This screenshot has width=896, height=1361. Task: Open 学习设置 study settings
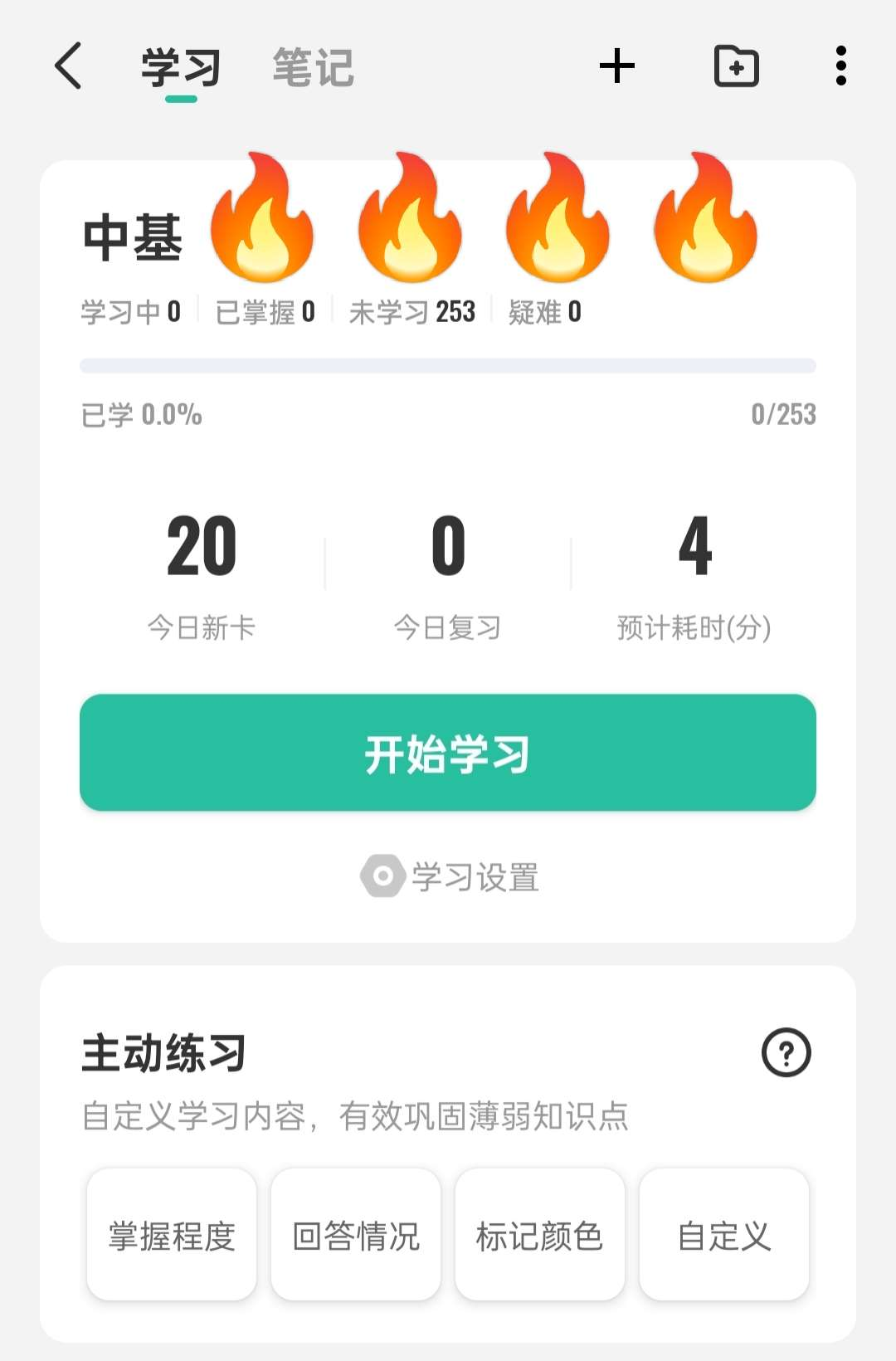click(450, 877)
